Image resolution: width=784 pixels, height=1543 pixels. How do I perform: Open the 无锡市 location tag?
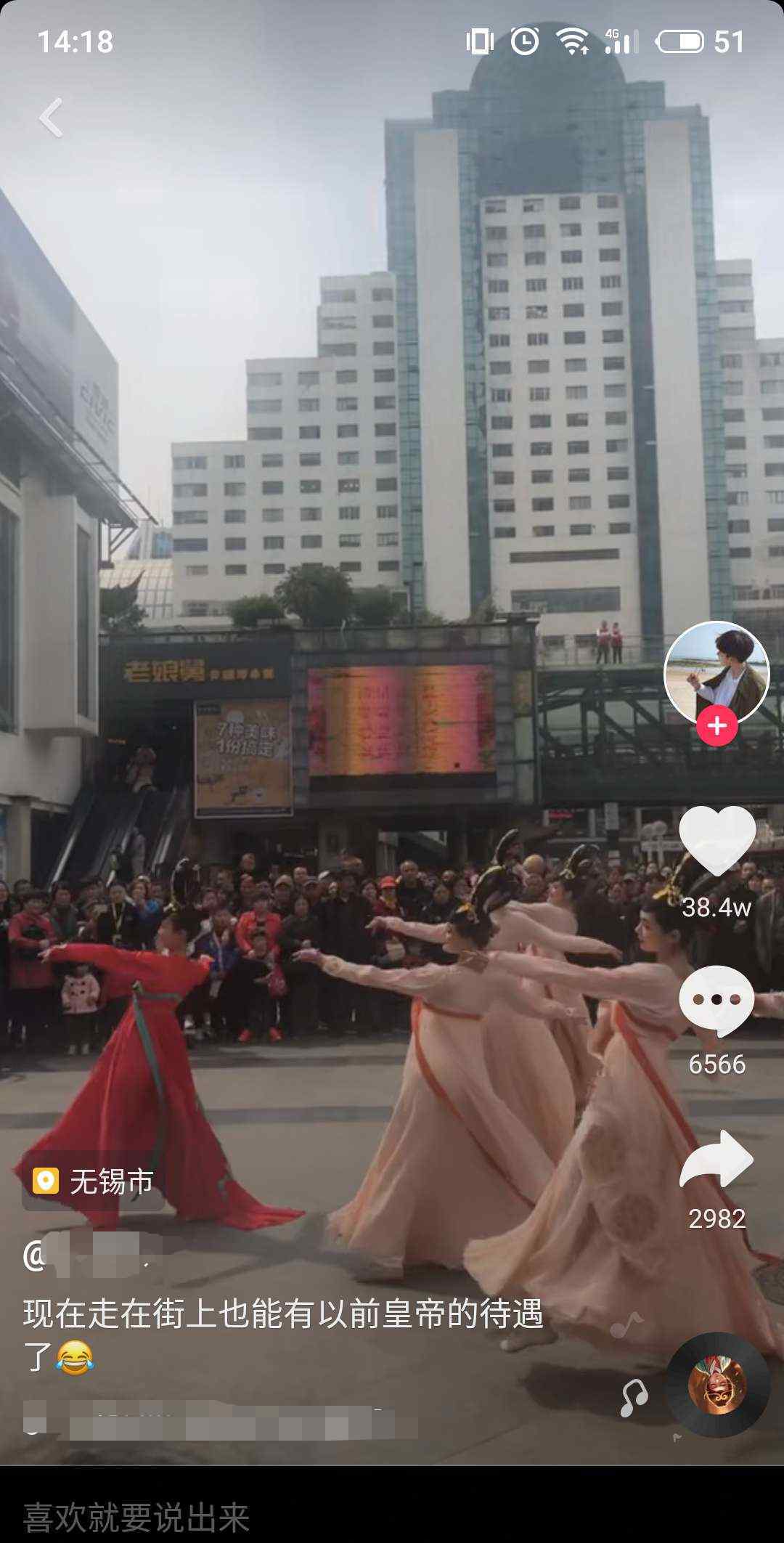(x=94, y=1181)
